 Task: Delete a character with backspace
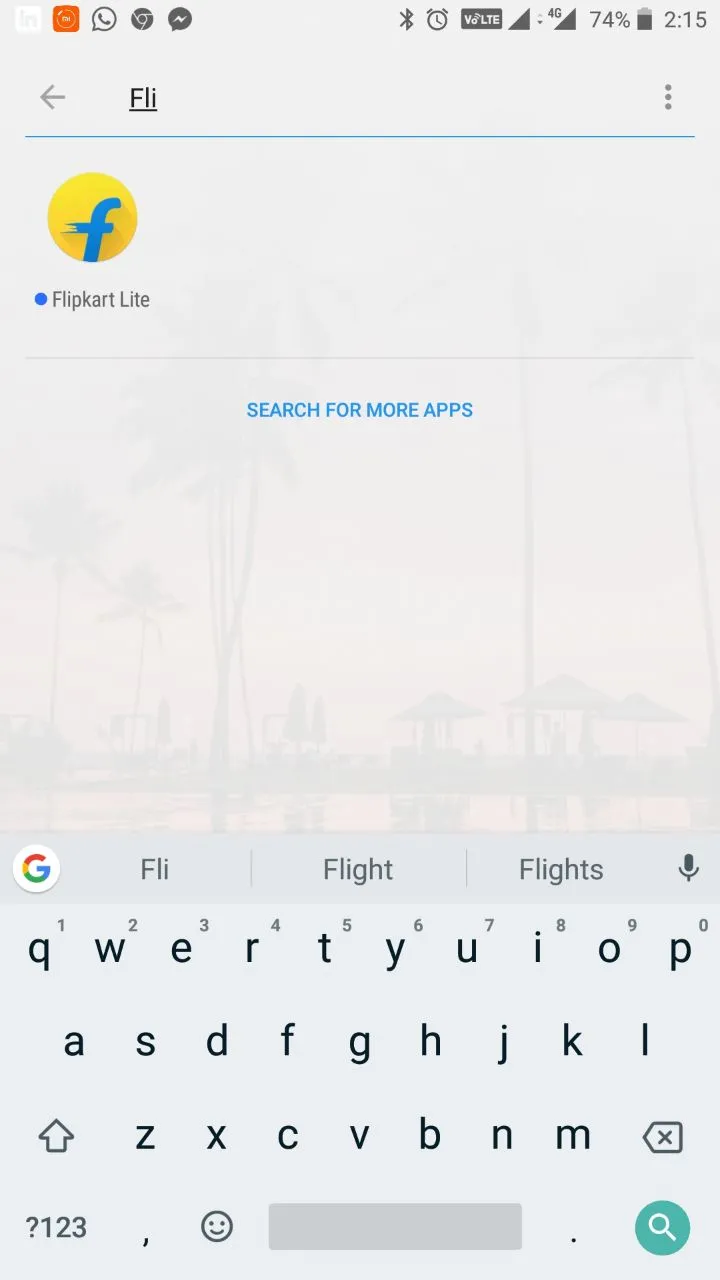point(662,1137)
